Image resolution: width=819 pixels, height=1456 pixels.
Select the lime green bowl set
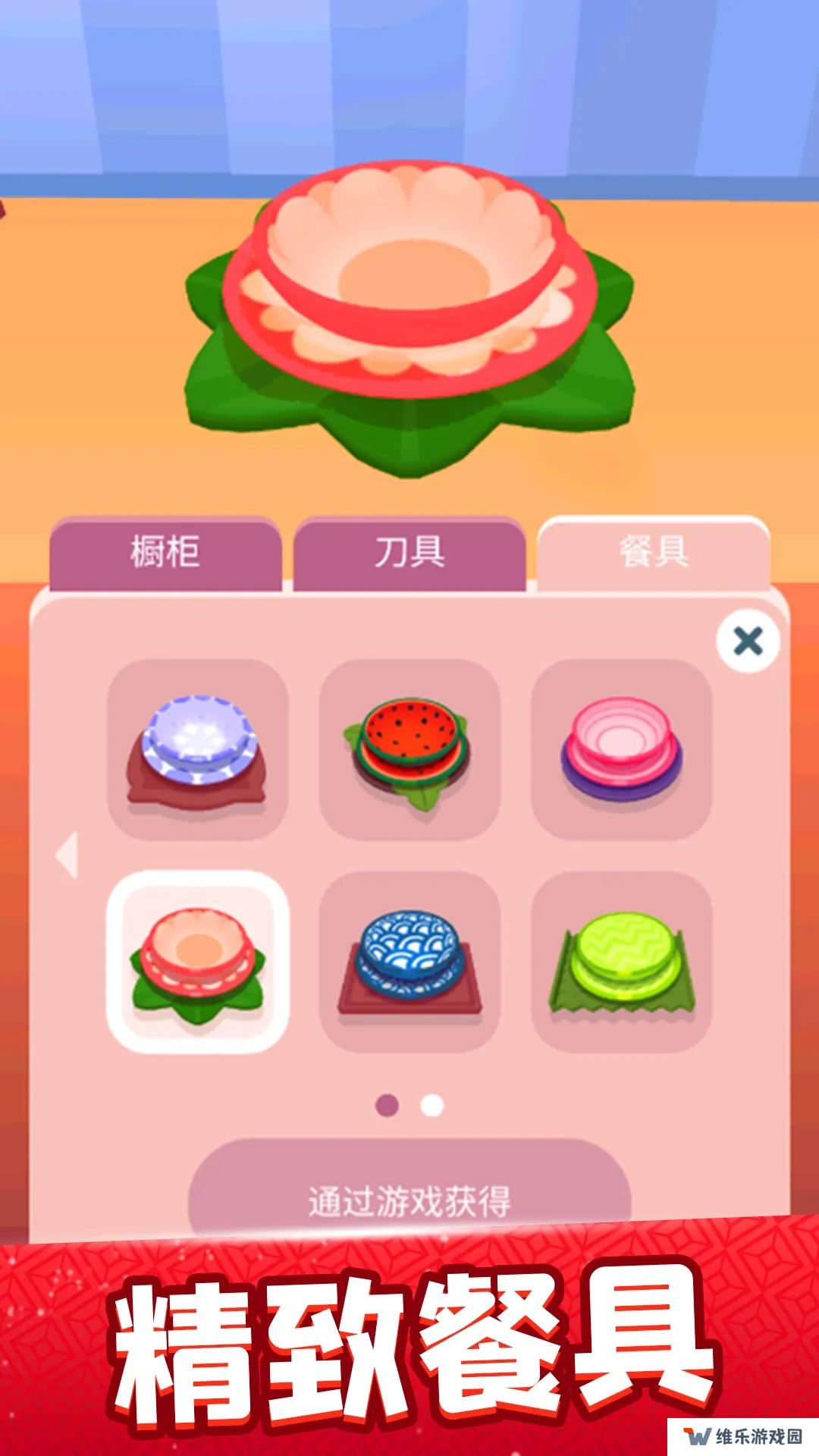(x=621, y=962)
